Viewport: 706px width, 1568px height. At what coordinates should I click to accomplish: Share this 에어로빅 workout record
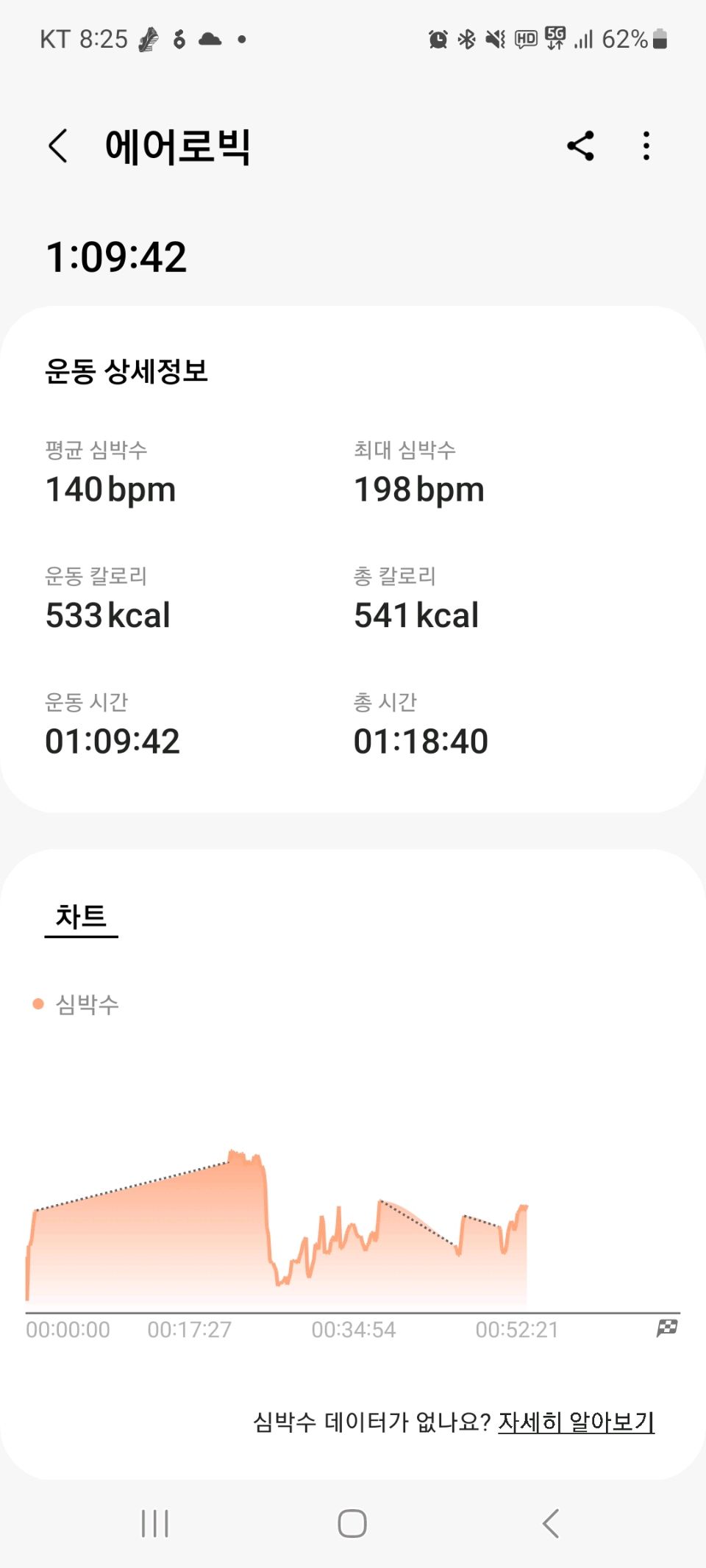580,146
